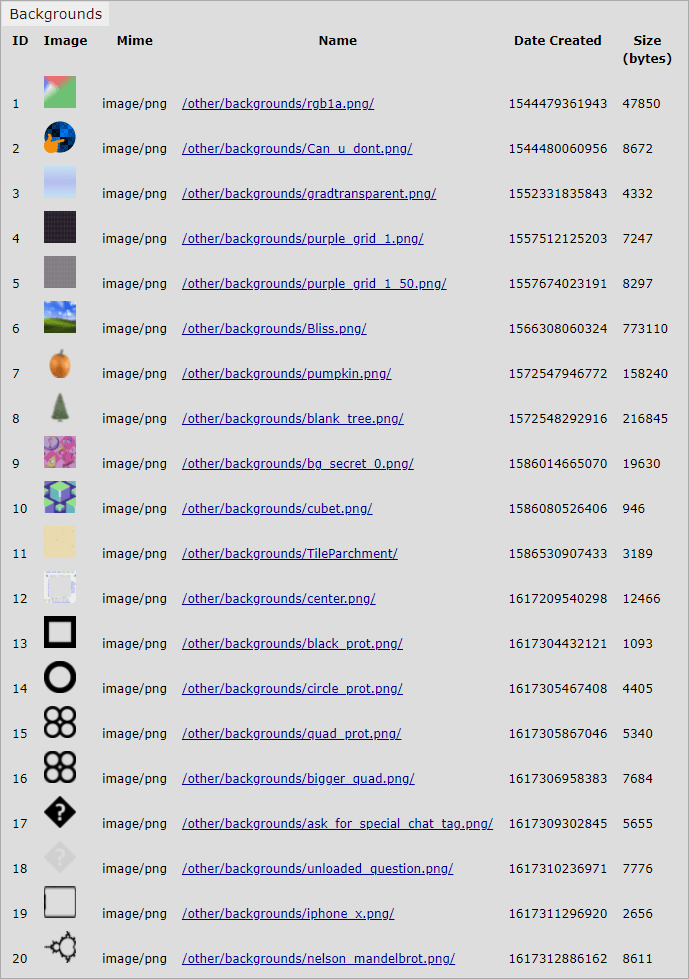Open the center.png link

278,599
